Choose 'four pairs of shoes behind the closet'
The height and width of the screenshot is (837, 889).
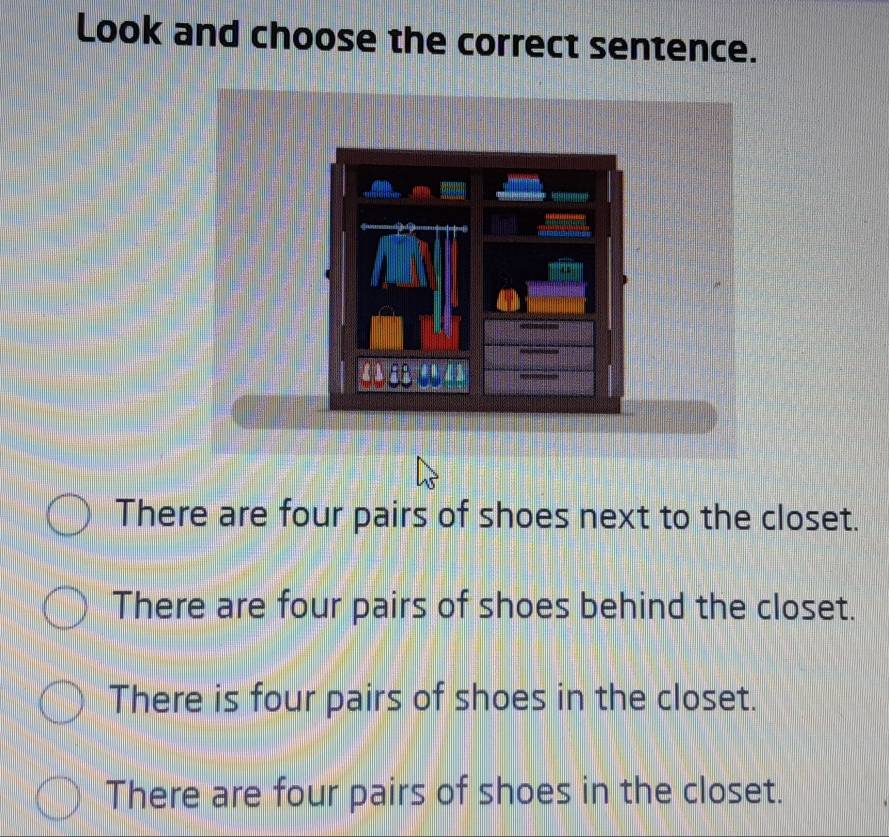coord(64,609)
